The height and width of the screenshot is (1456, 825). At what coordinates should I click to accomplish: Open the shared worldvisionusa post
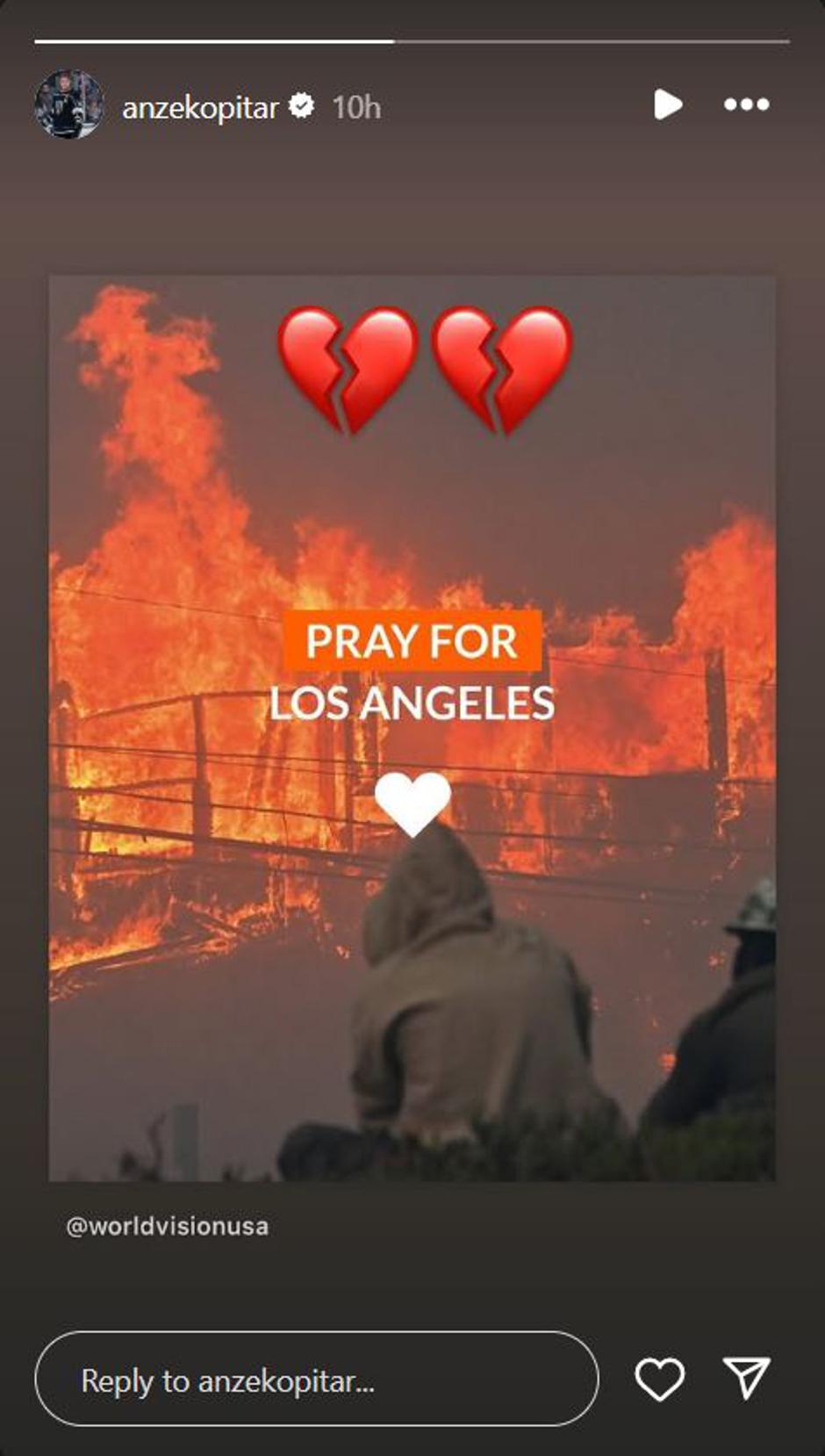(412, 727)
